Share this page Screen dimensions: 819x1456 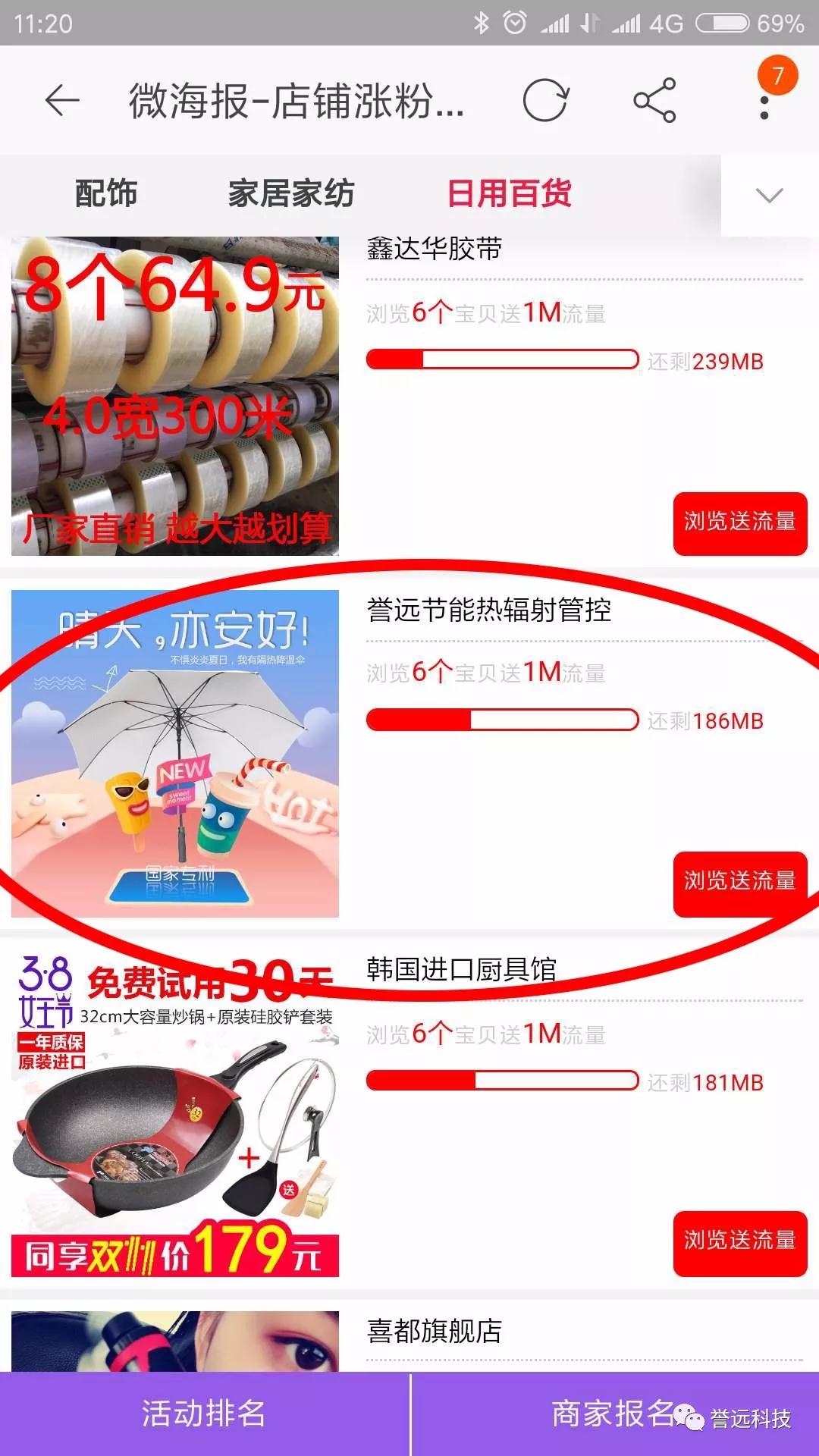(654, 100)
